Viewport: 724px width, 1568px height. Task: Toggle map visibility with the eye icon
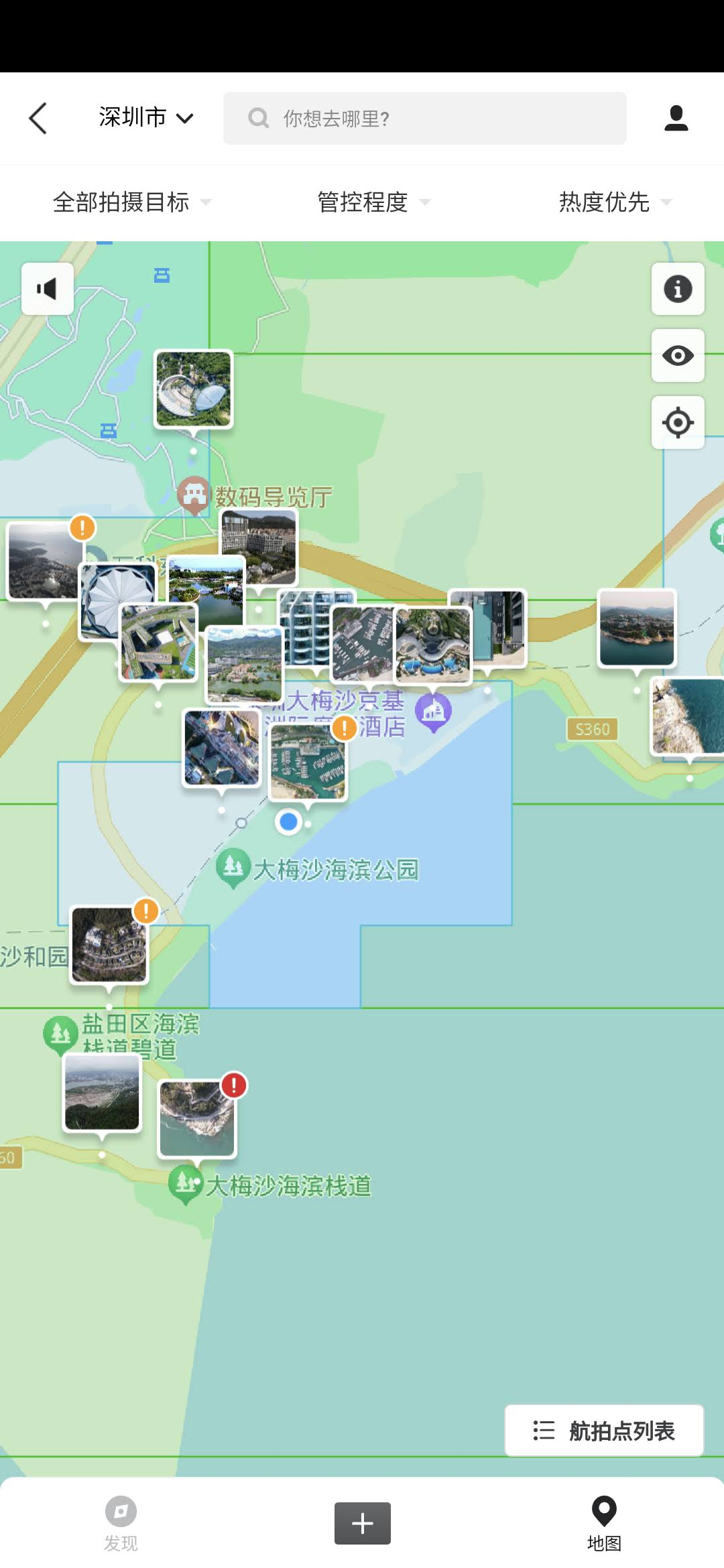[677, 355]
